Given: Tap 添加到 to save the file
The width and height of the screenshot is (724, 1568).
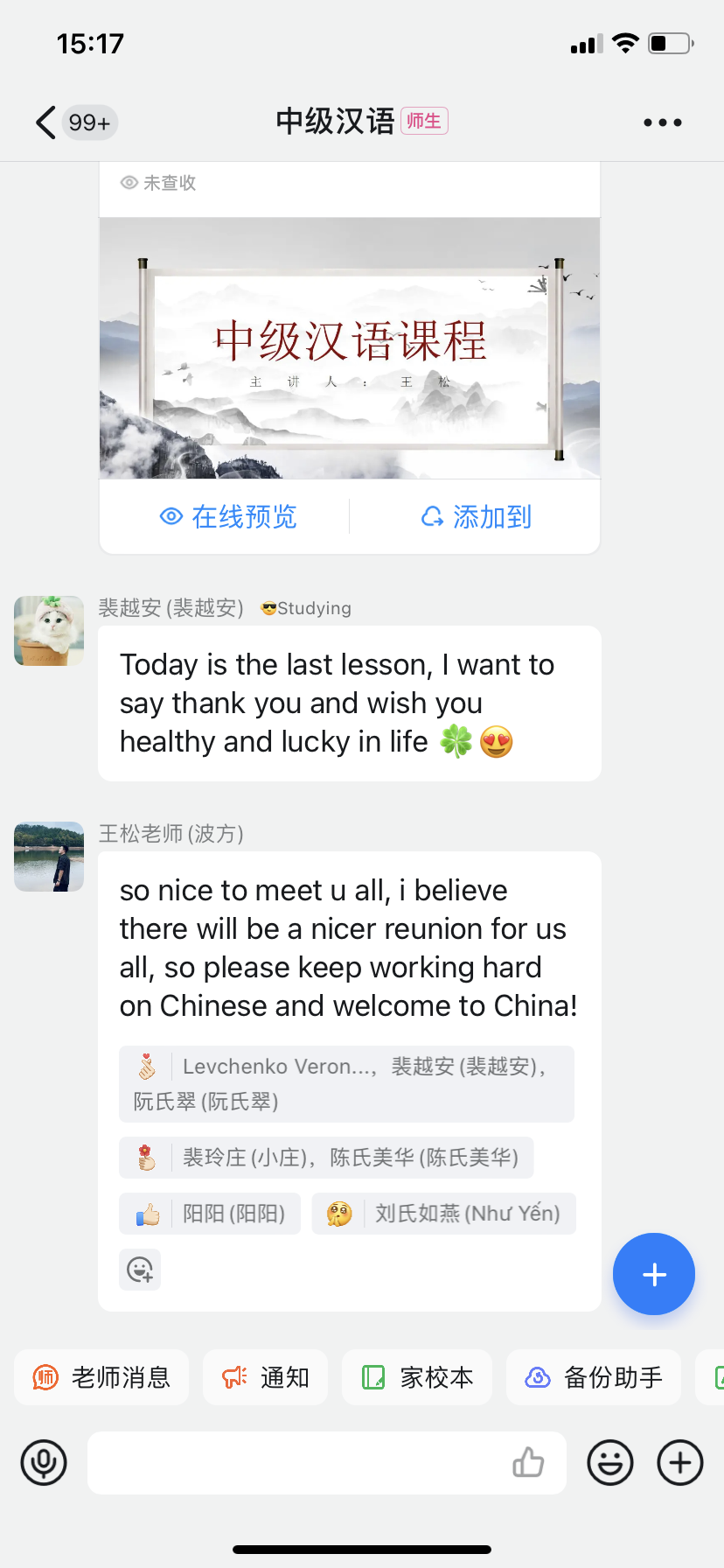Looking at the screenshot, I should [477, 516].
